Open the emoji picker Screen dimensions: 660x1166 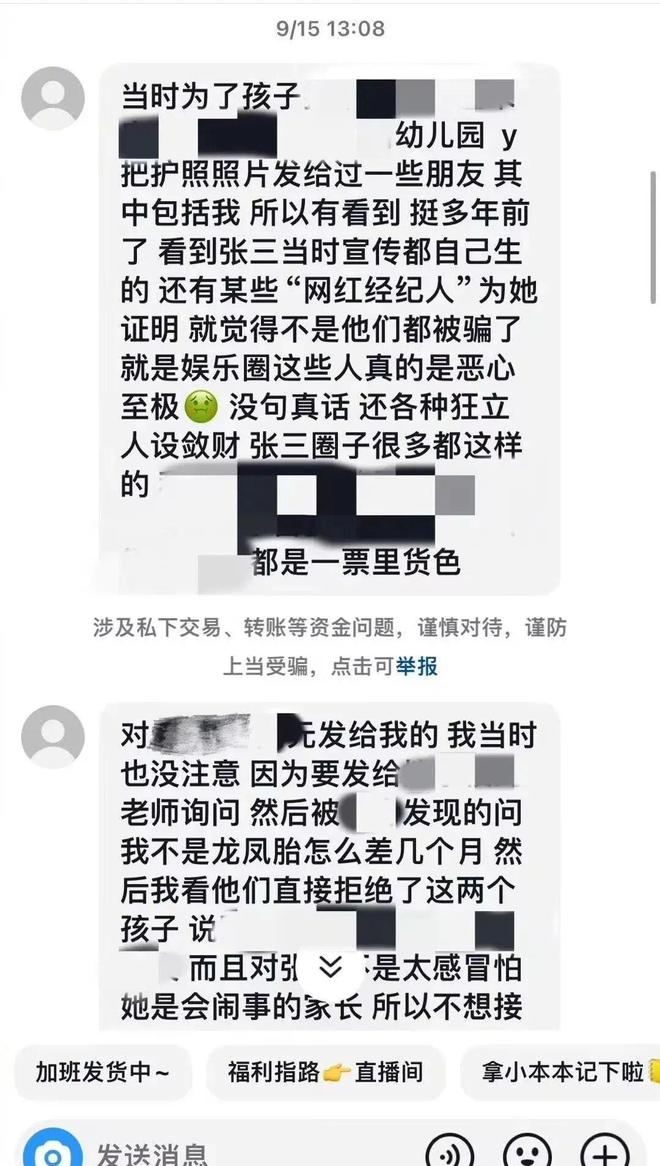point(527,1151)
